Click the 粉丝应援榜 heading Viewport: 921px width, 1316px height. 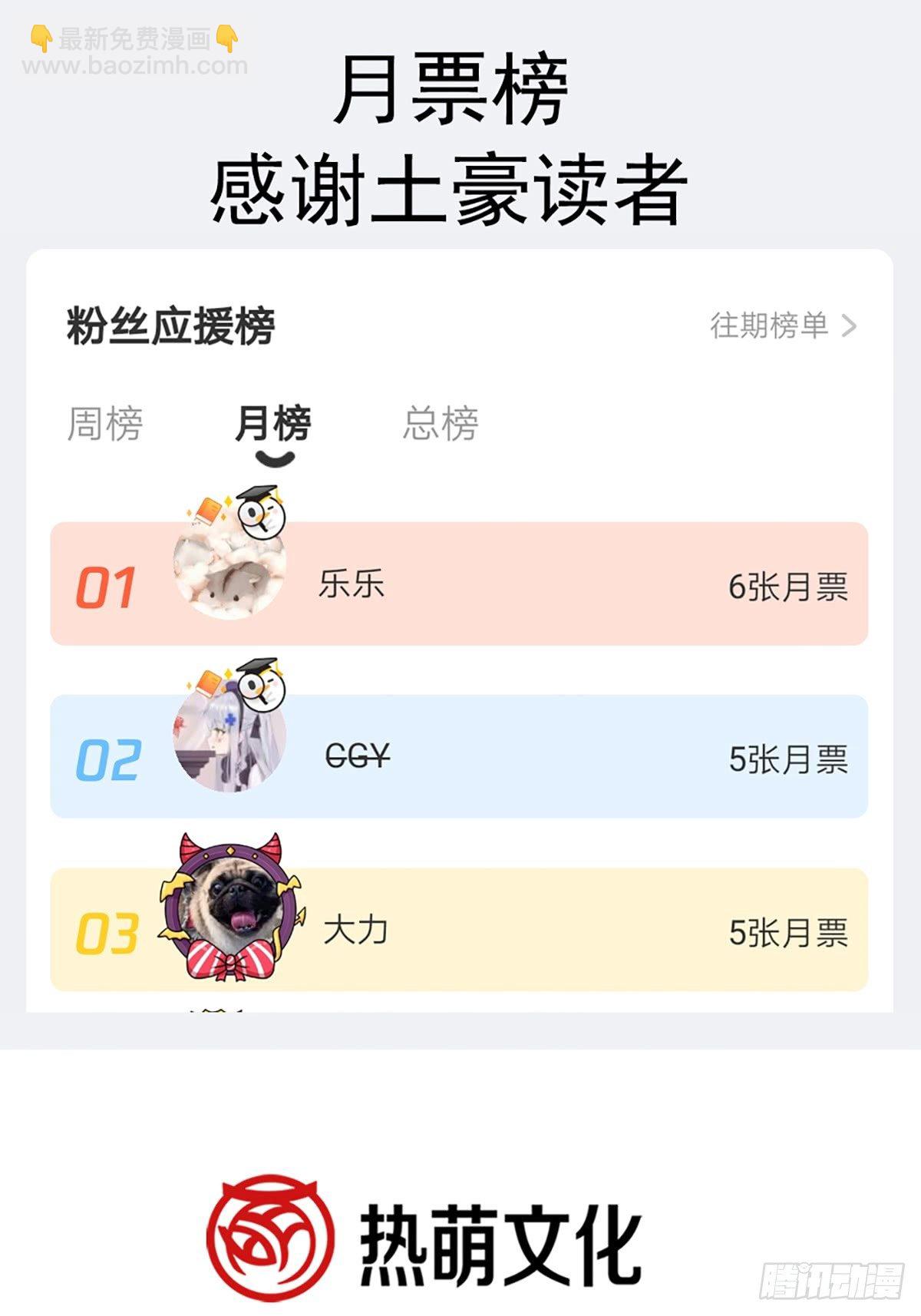point(170,324)
